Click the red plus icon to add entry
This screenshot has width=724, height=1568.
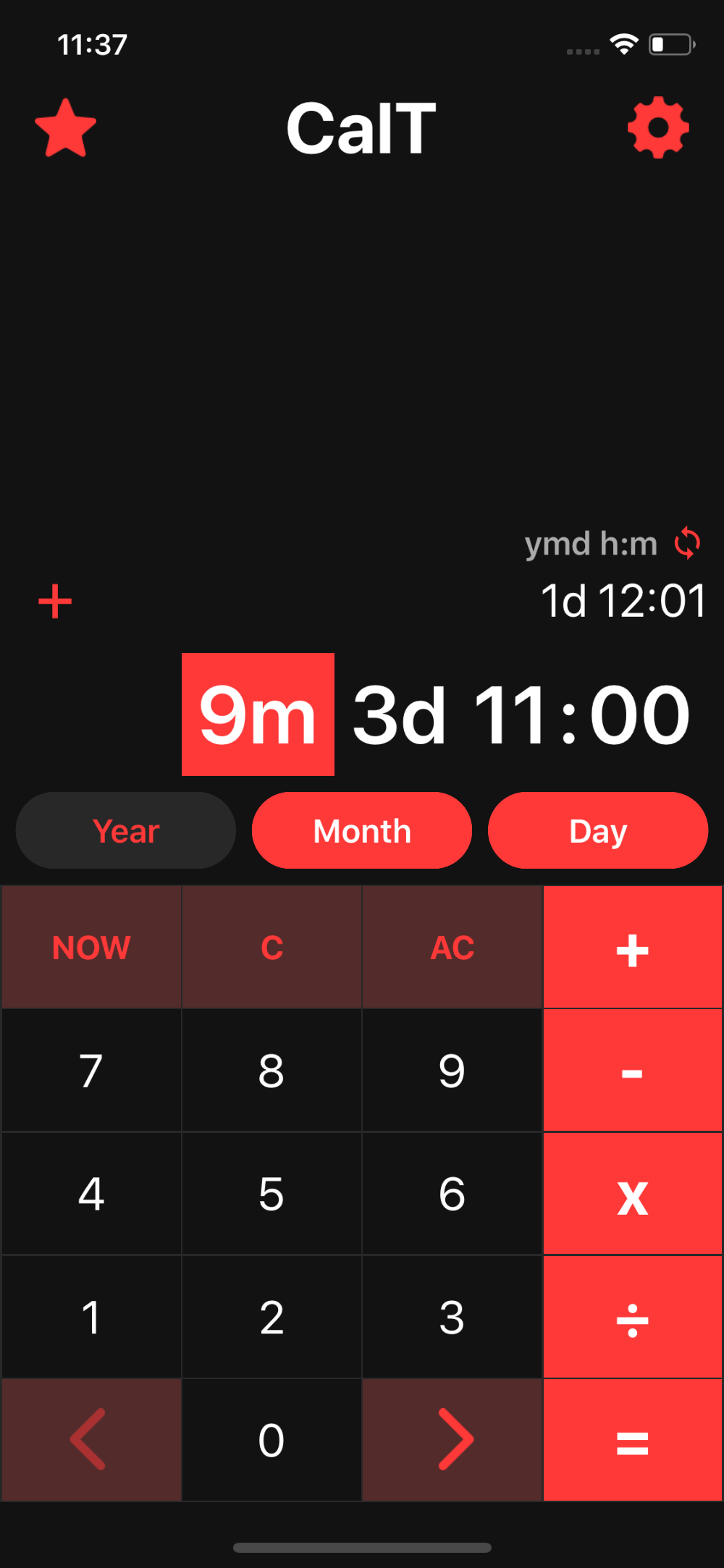55,601
